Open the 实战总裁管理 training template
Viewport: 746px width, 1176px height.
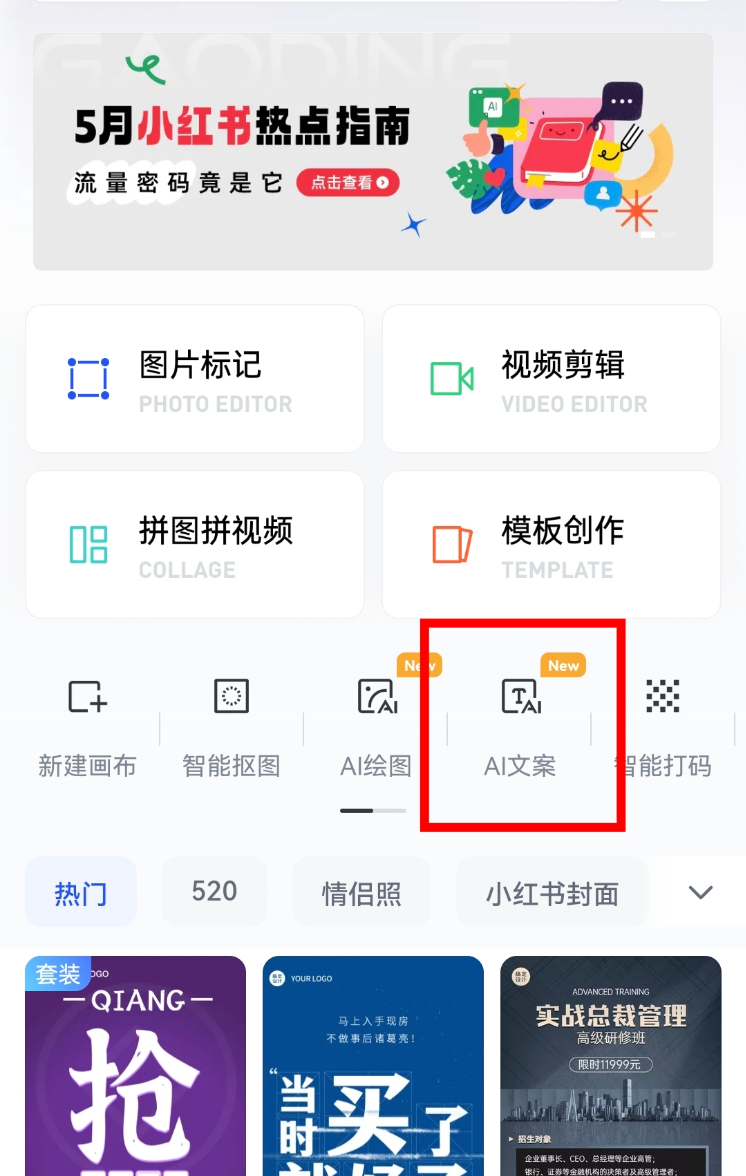(x=610, y=1065)
